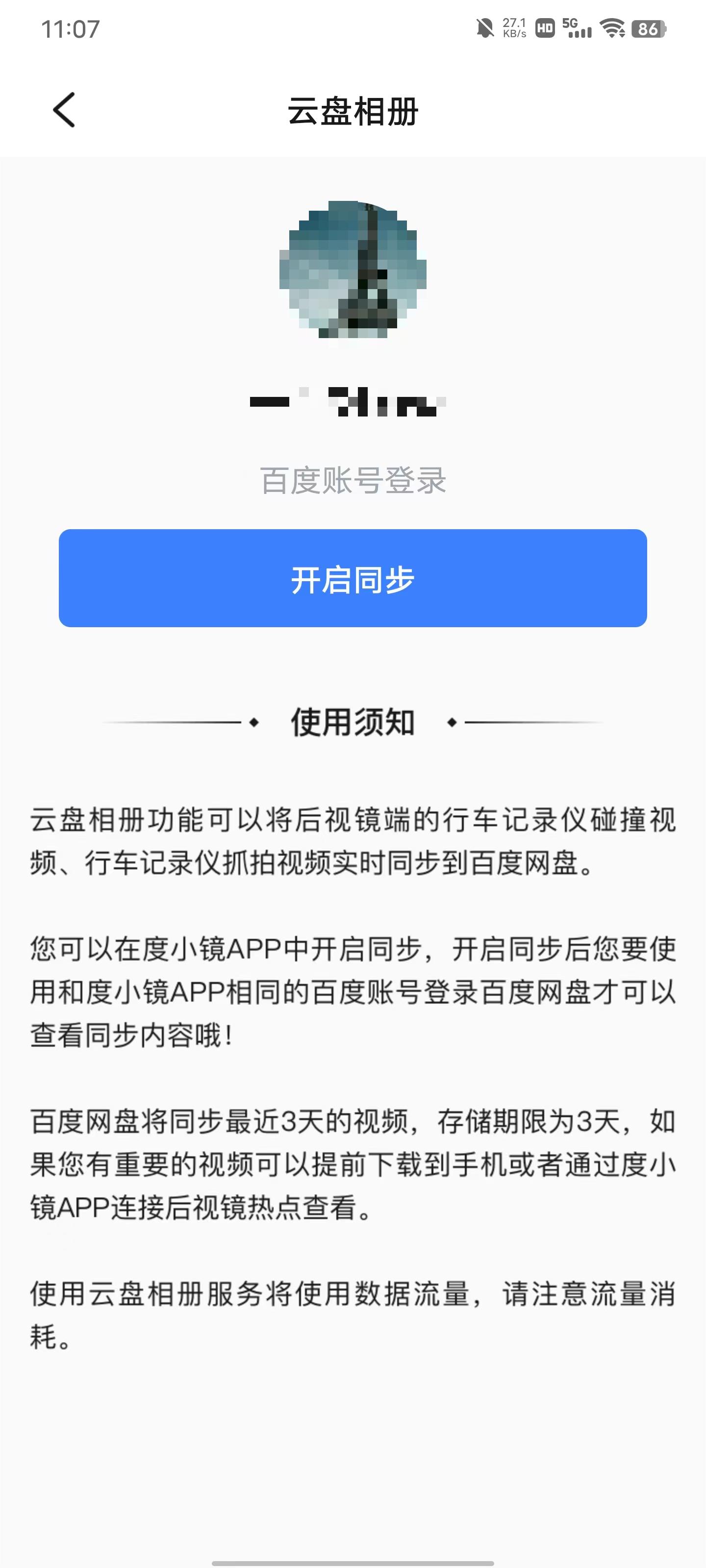Select the 云盘相册 title bar
This screenshot has width=706, height=1568.
point(353,111)
